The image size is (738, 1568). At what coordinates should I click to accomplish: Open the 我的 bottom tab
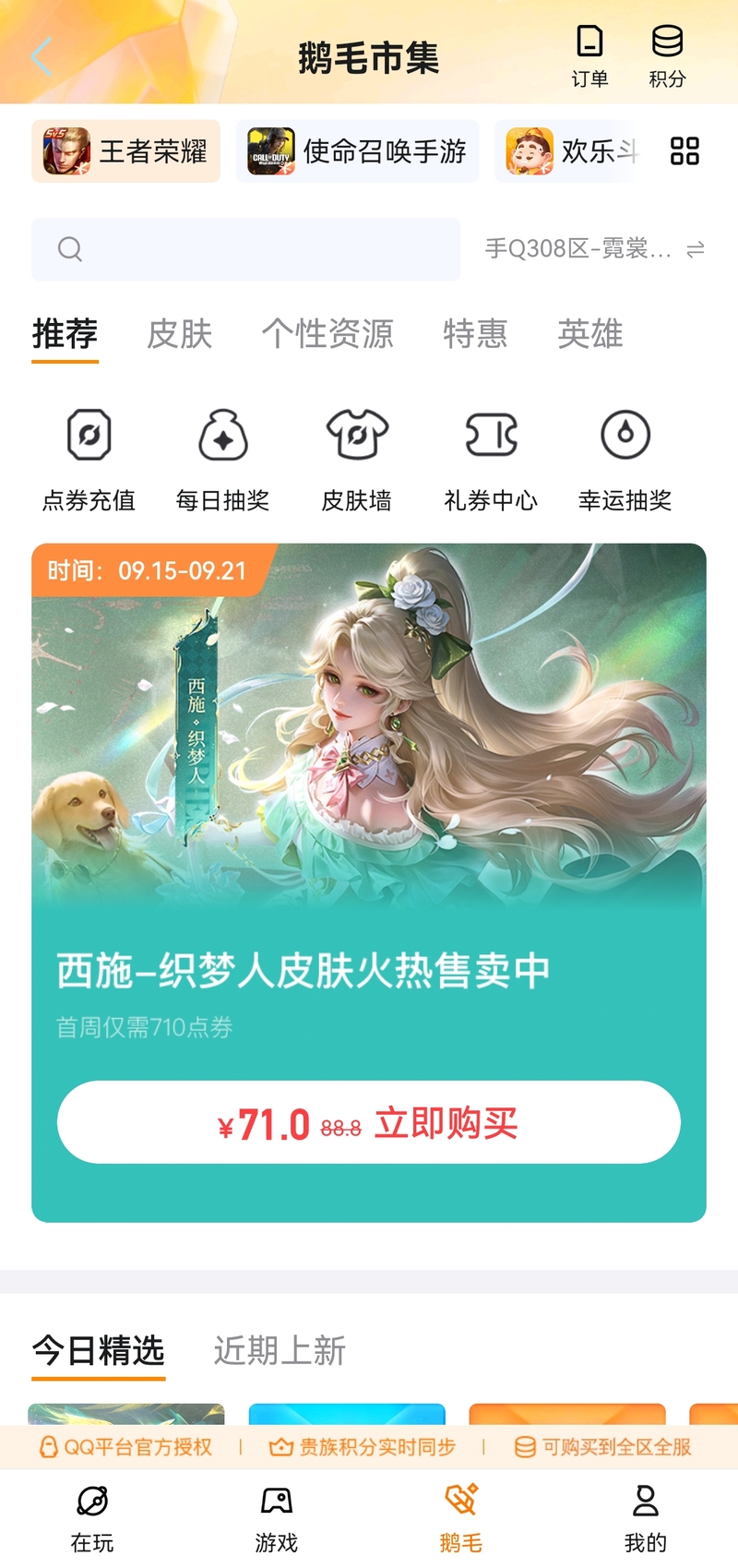point(646,1519)
